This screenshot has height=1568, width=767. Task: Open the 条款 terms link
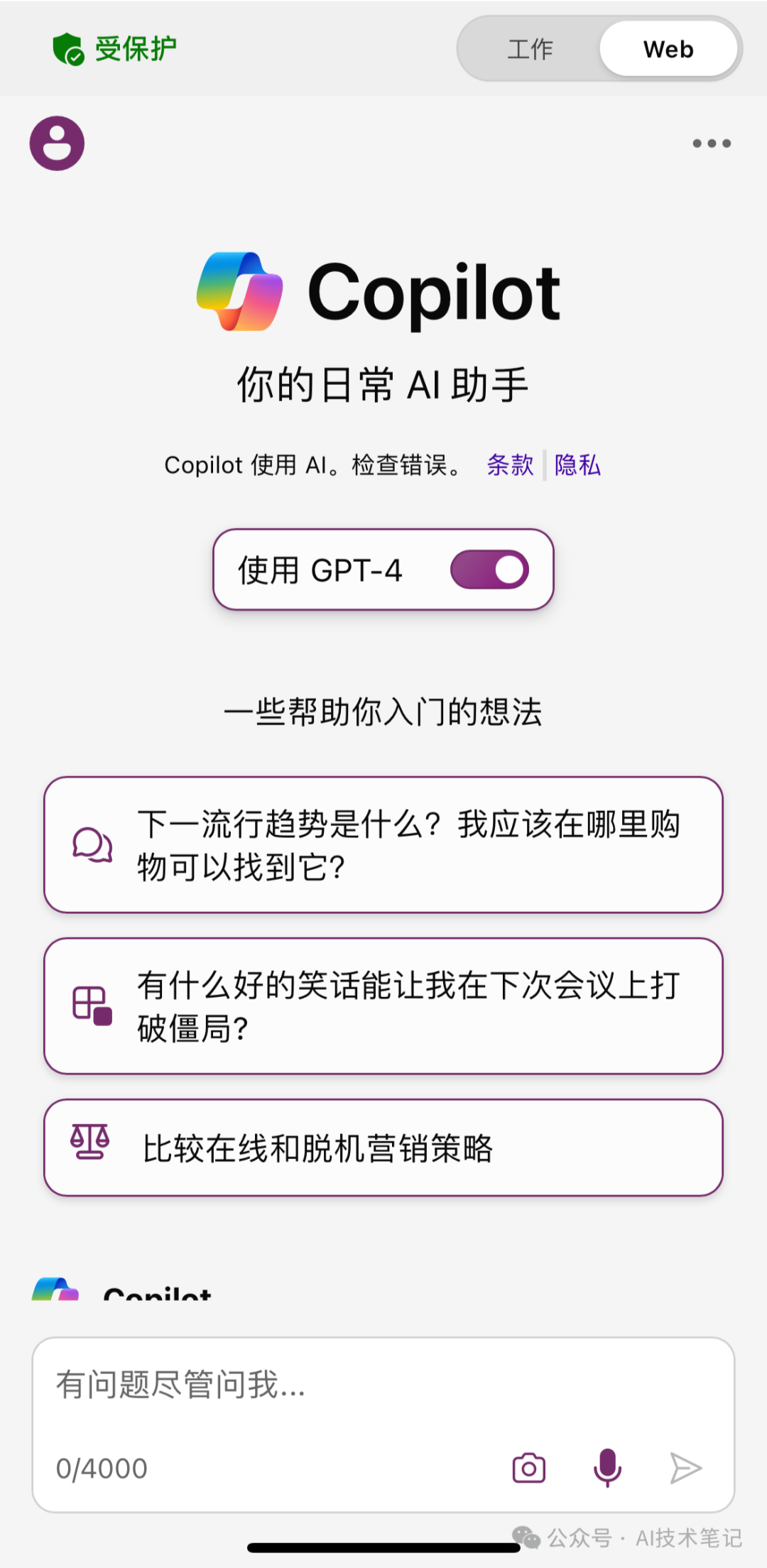click(510, 465)
